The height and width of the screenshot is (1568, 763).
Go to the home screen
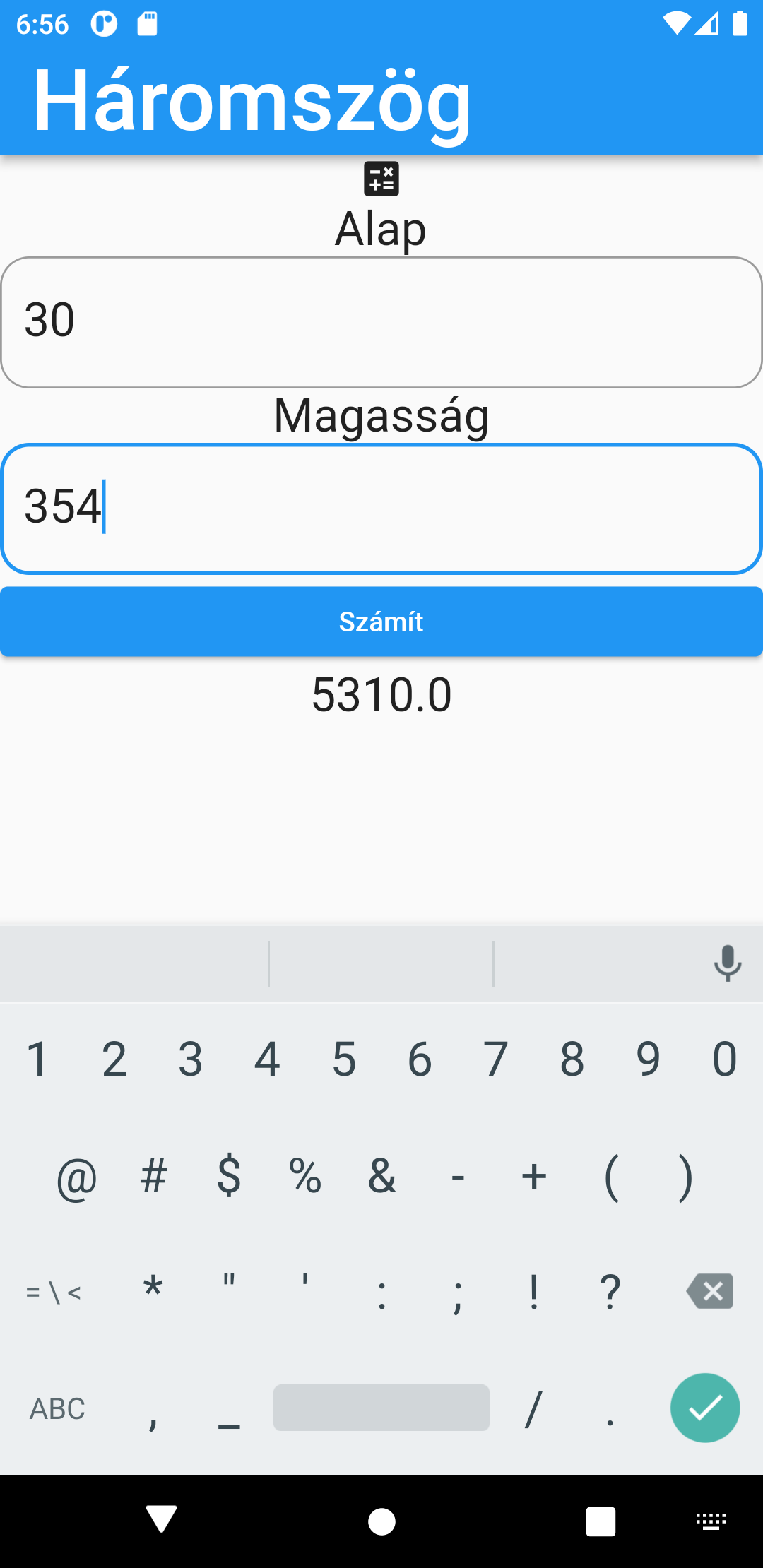(381, 1521)
